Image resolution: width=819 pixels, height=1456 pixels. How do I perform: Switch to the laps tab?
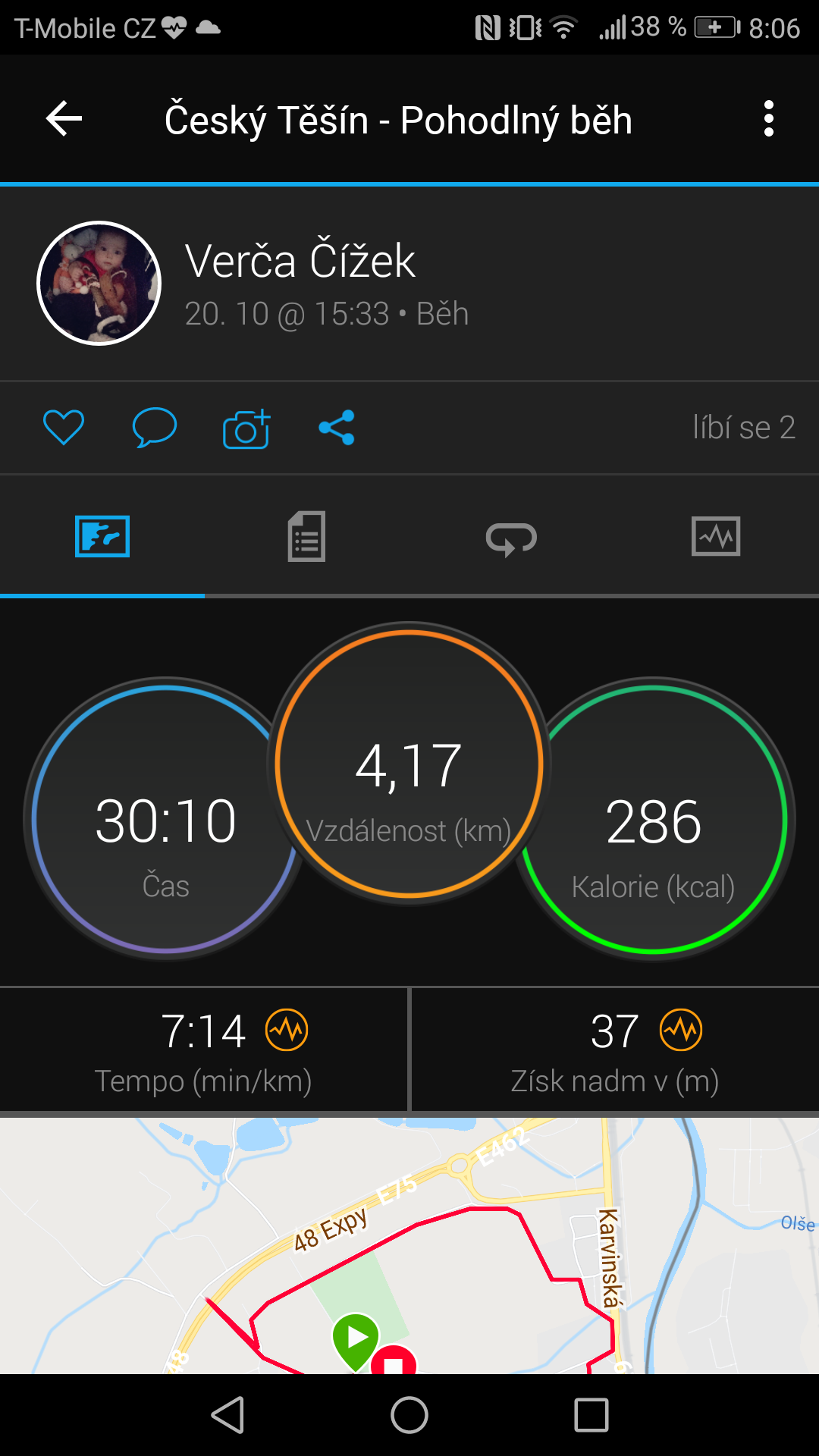511,539
